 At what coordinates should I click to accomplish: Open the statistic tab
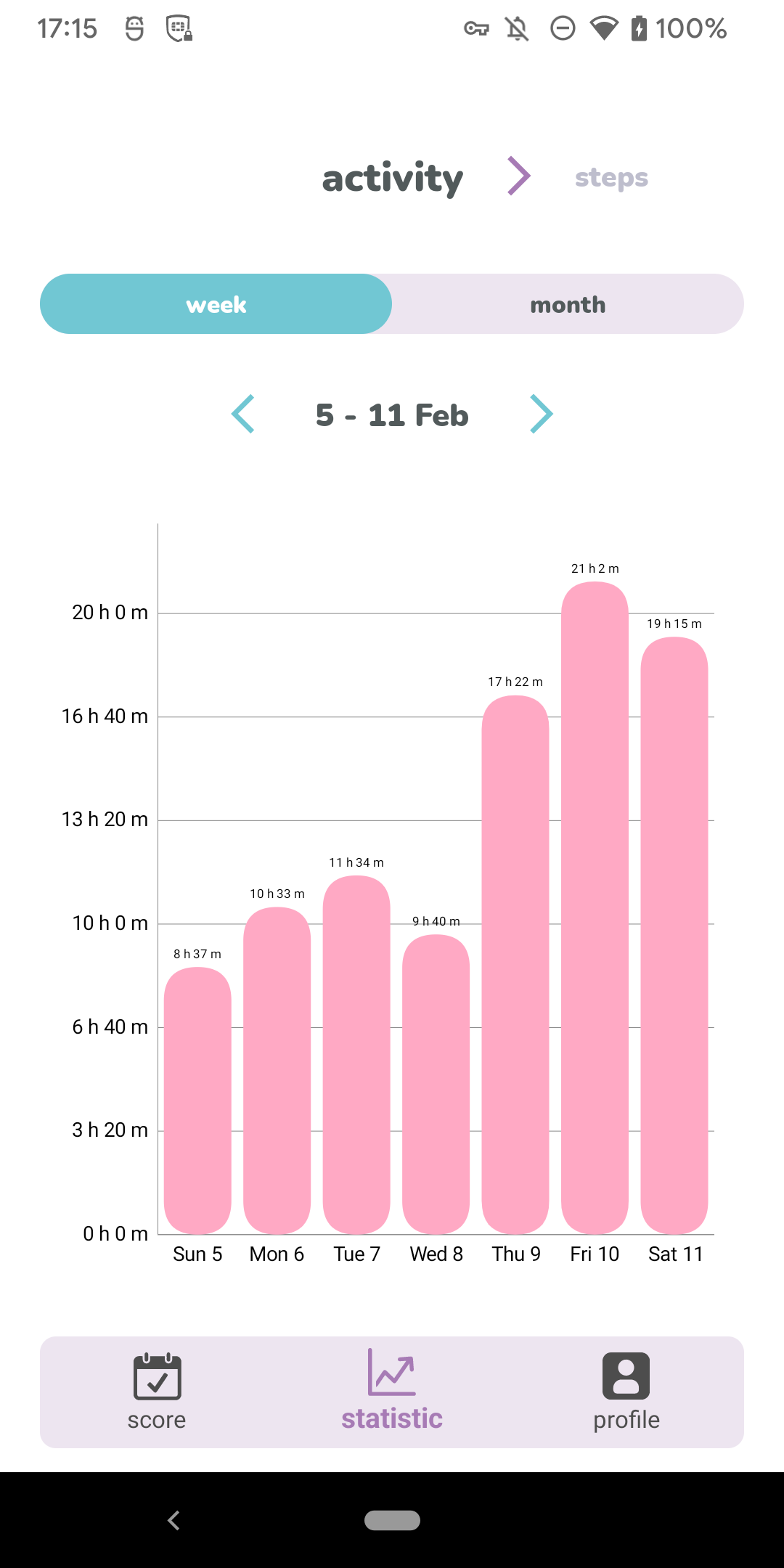pos(392,1392)
